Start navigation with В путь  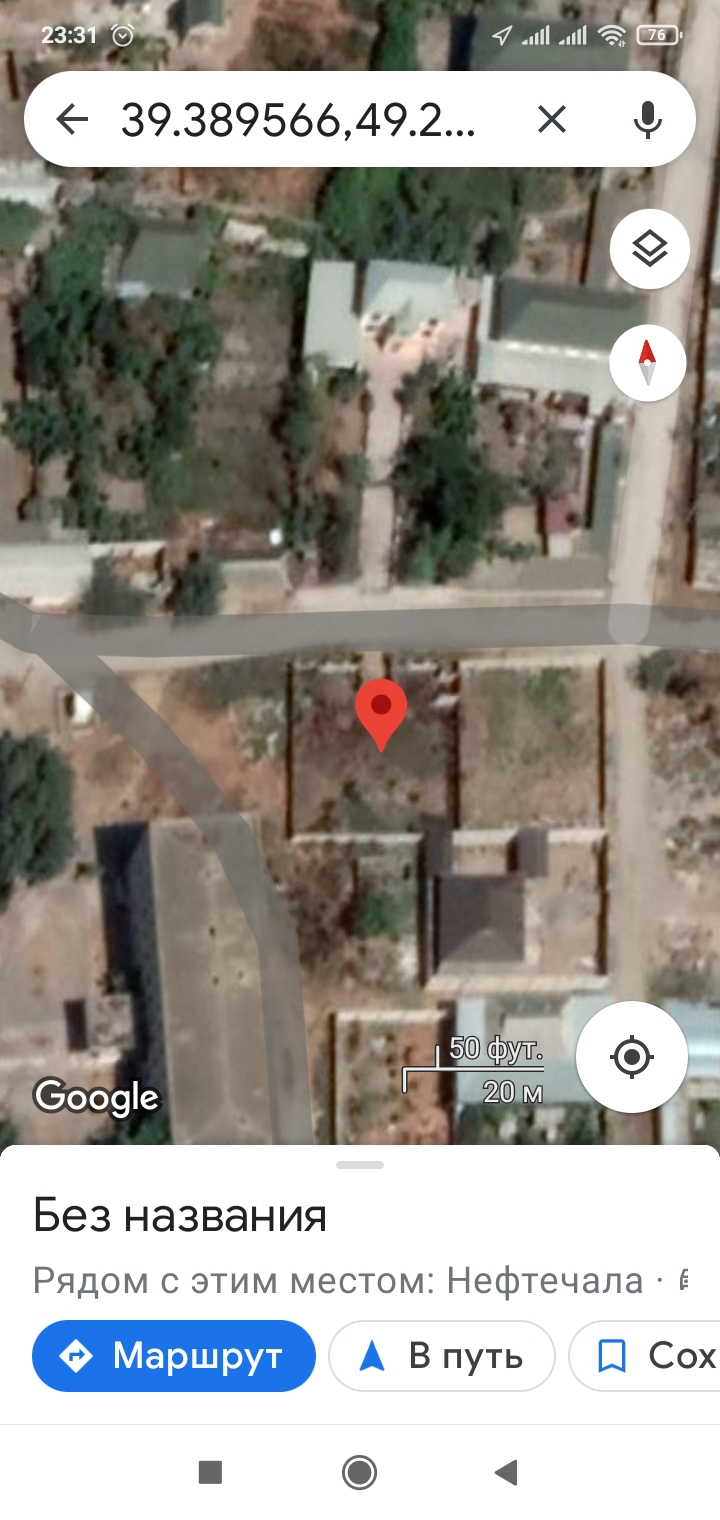click(x=442, y=1356)
